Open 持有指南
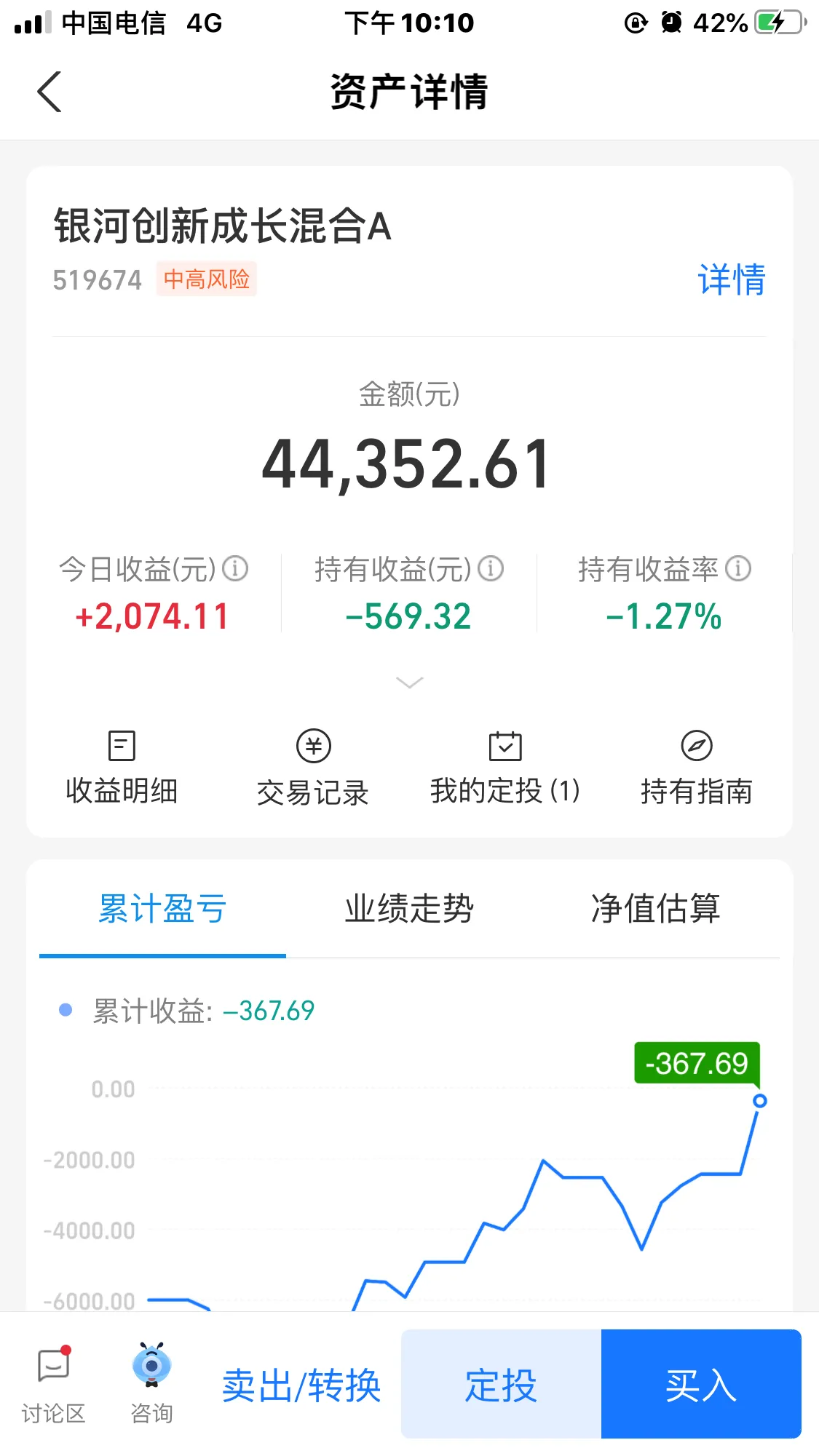Image resolution: width=819 pixels, height=1456 pixels. click(697, 768)
